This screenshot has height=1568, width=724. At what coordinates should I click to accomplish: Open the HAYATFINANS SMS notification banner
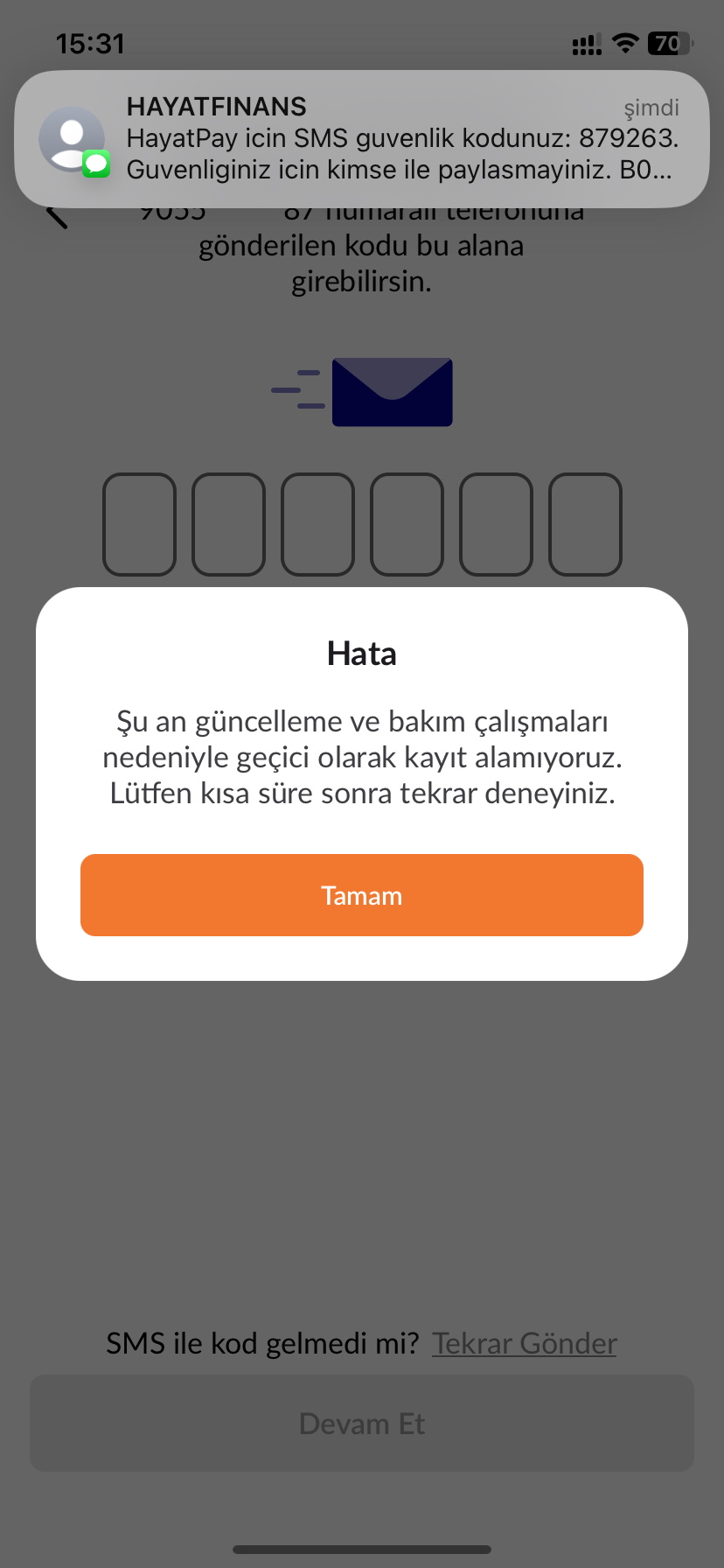click(x=362, y=138)
